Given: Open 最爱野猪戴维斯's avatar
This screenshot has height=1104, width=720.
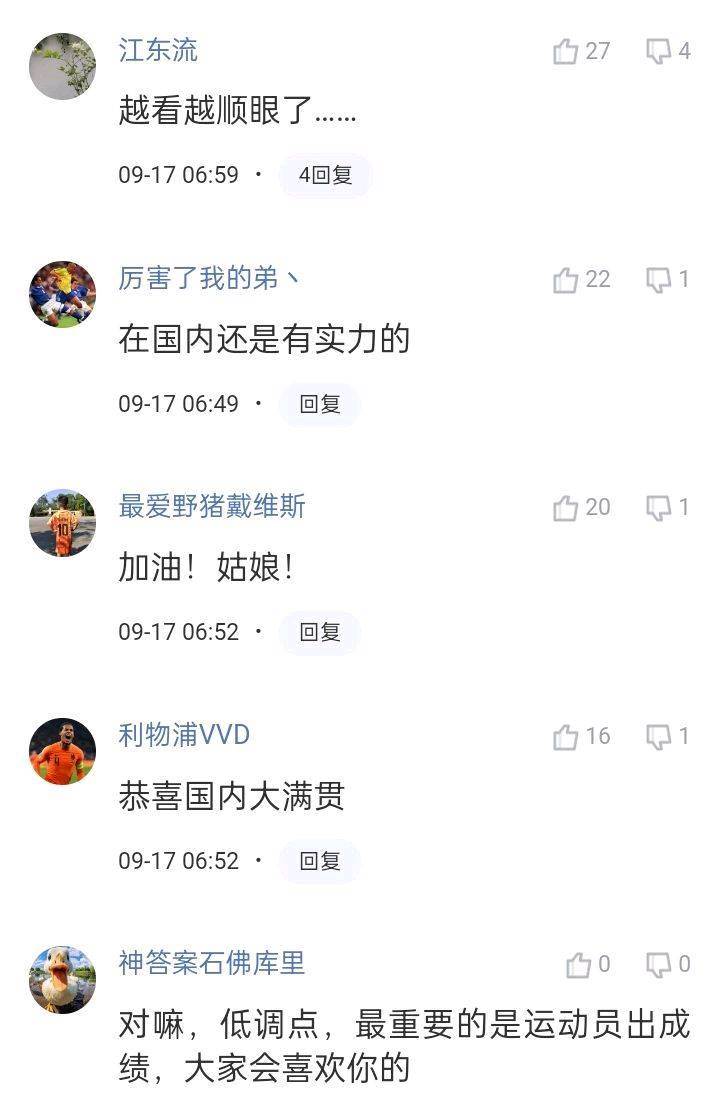Looking at the screenshot, I should 62,523.
